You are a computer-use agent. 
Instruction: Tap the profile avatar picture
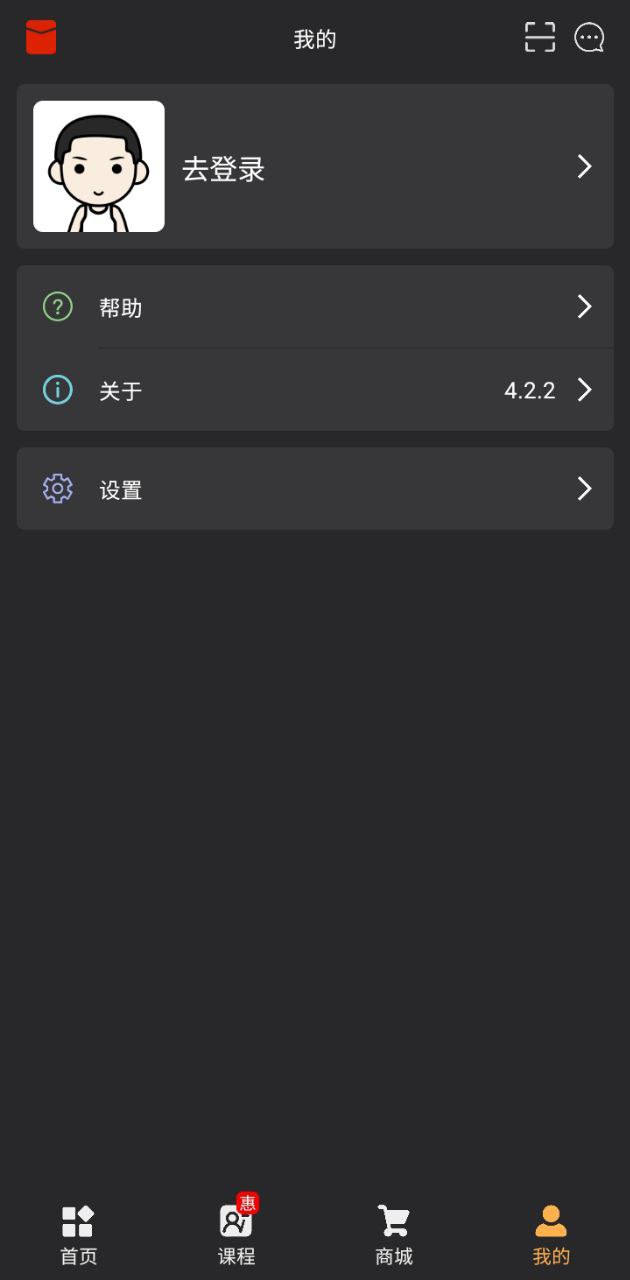tap(99, 166)
